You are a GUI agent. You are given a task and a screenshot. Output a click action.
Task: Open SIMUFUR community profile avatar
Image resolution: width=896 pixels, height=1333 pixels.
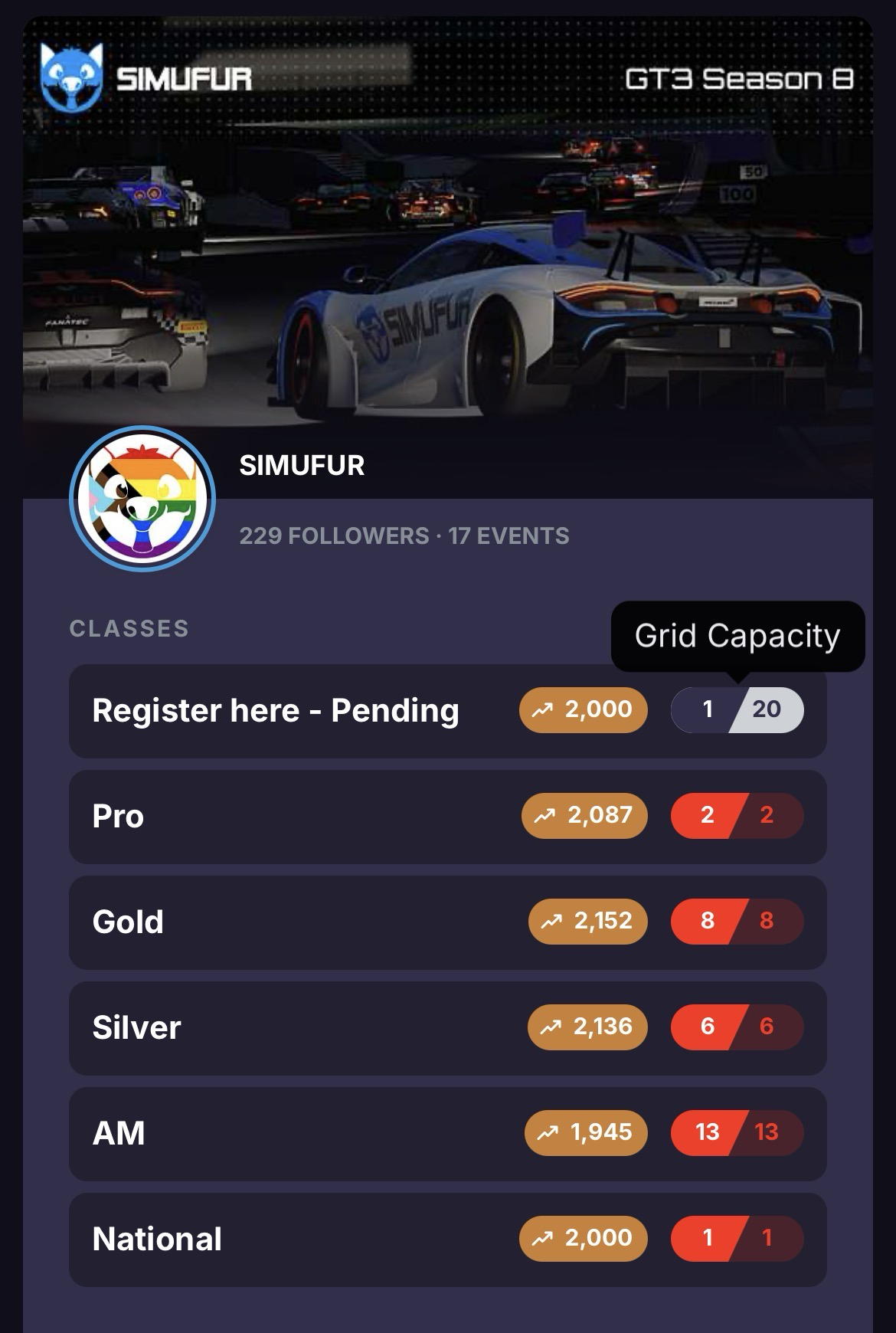pyautogui.click(x=142, y=499)
